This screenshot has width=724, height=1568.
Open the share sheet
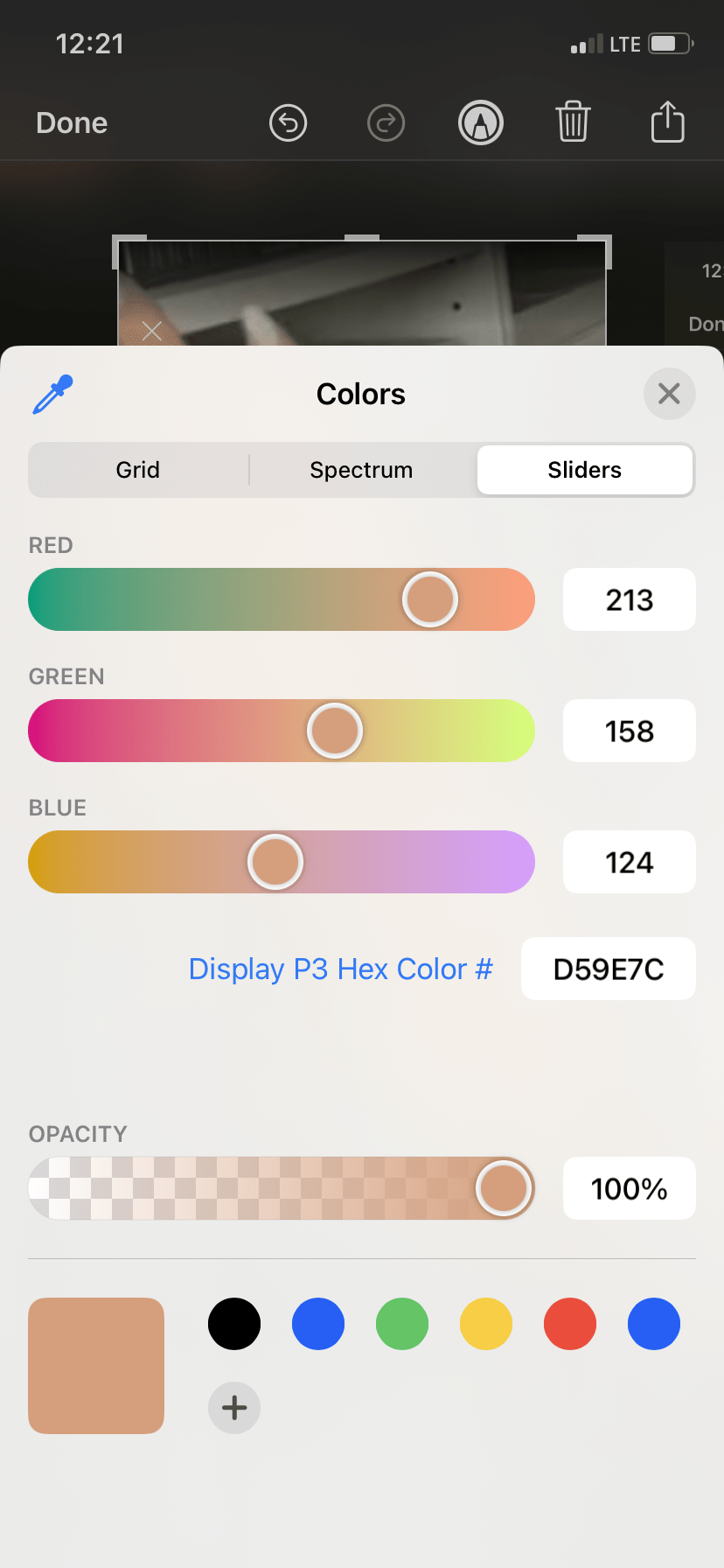point(667,122)
